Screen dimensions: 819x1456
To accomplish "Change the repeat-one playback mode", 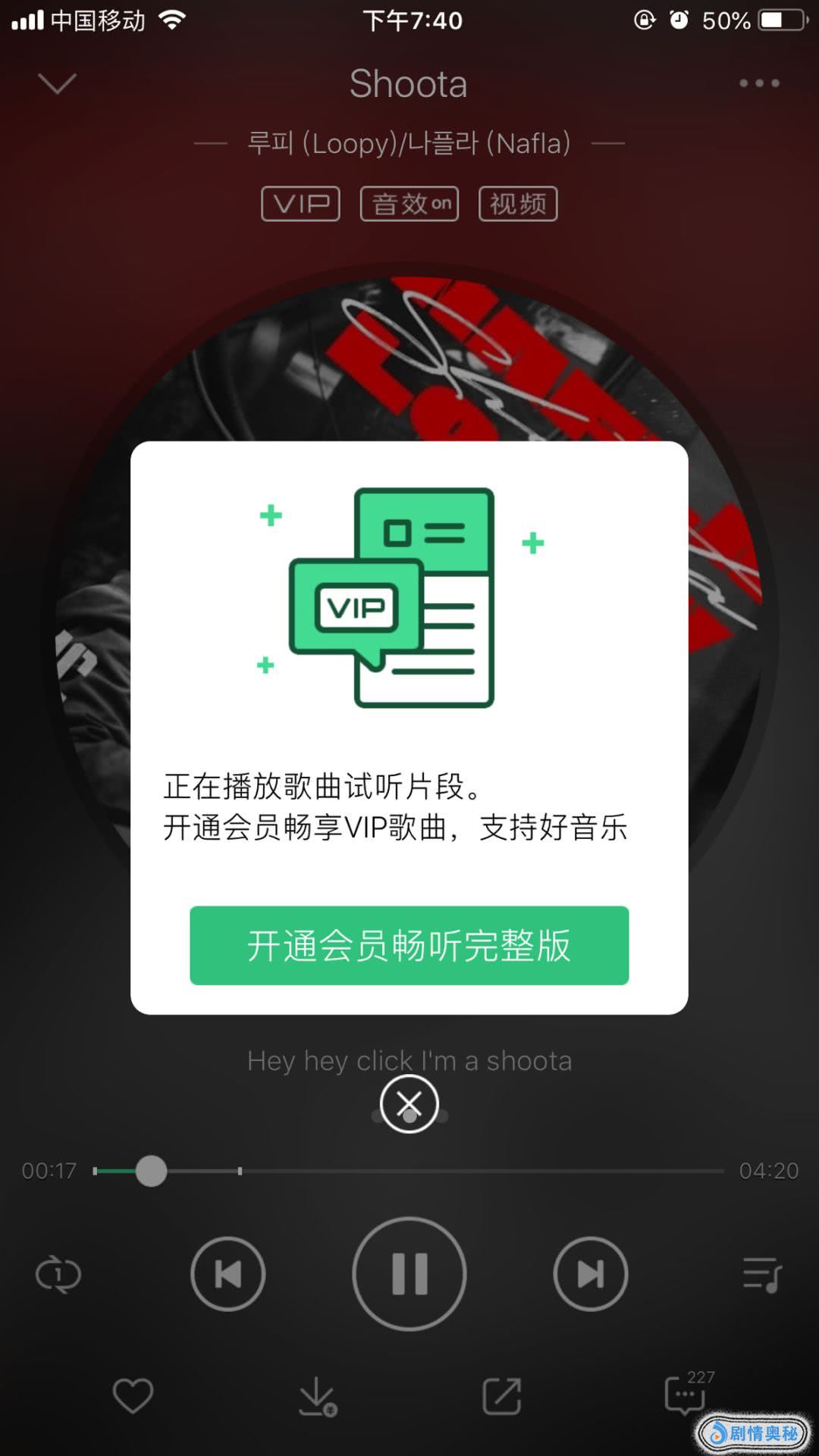I will (x=58, y=1274).
